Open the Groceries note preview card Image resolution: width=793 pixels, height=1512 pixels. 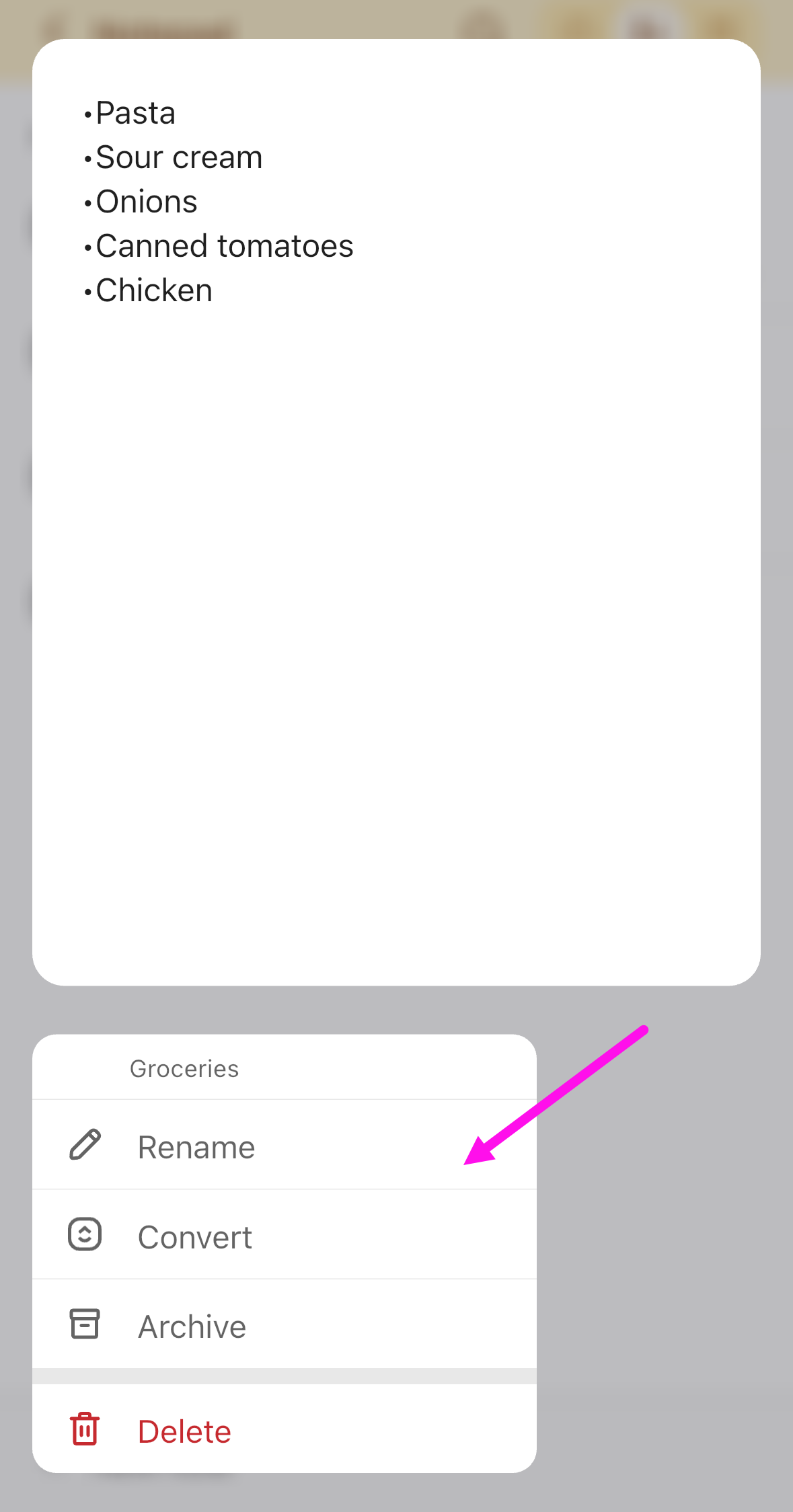[x=396, y=511]
